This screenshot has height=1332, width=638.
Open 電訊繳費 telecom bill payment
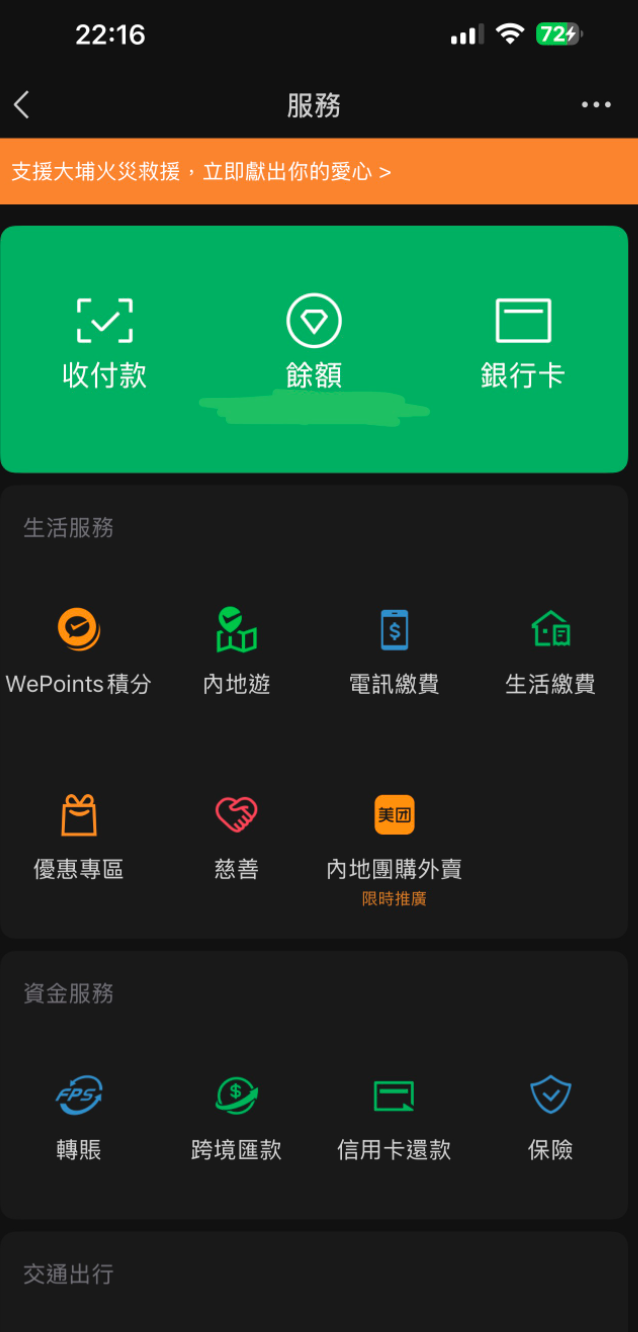click(394, 651)
